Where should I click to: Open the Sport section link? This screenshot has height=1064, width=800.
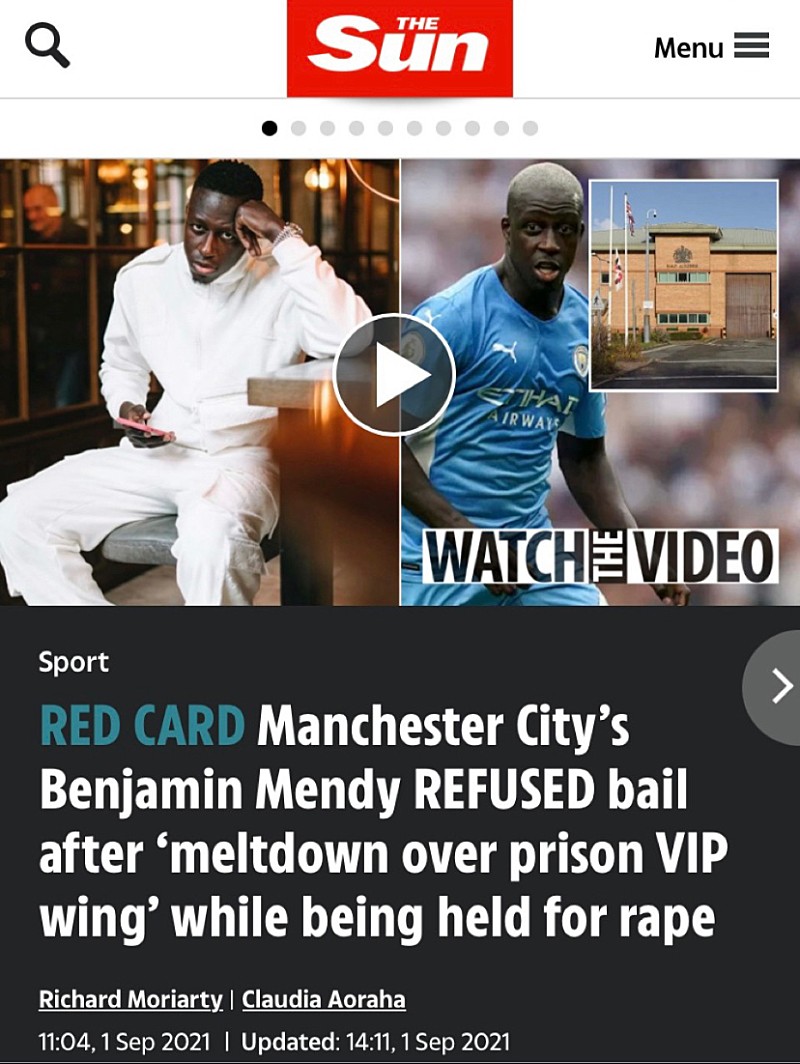73,662
